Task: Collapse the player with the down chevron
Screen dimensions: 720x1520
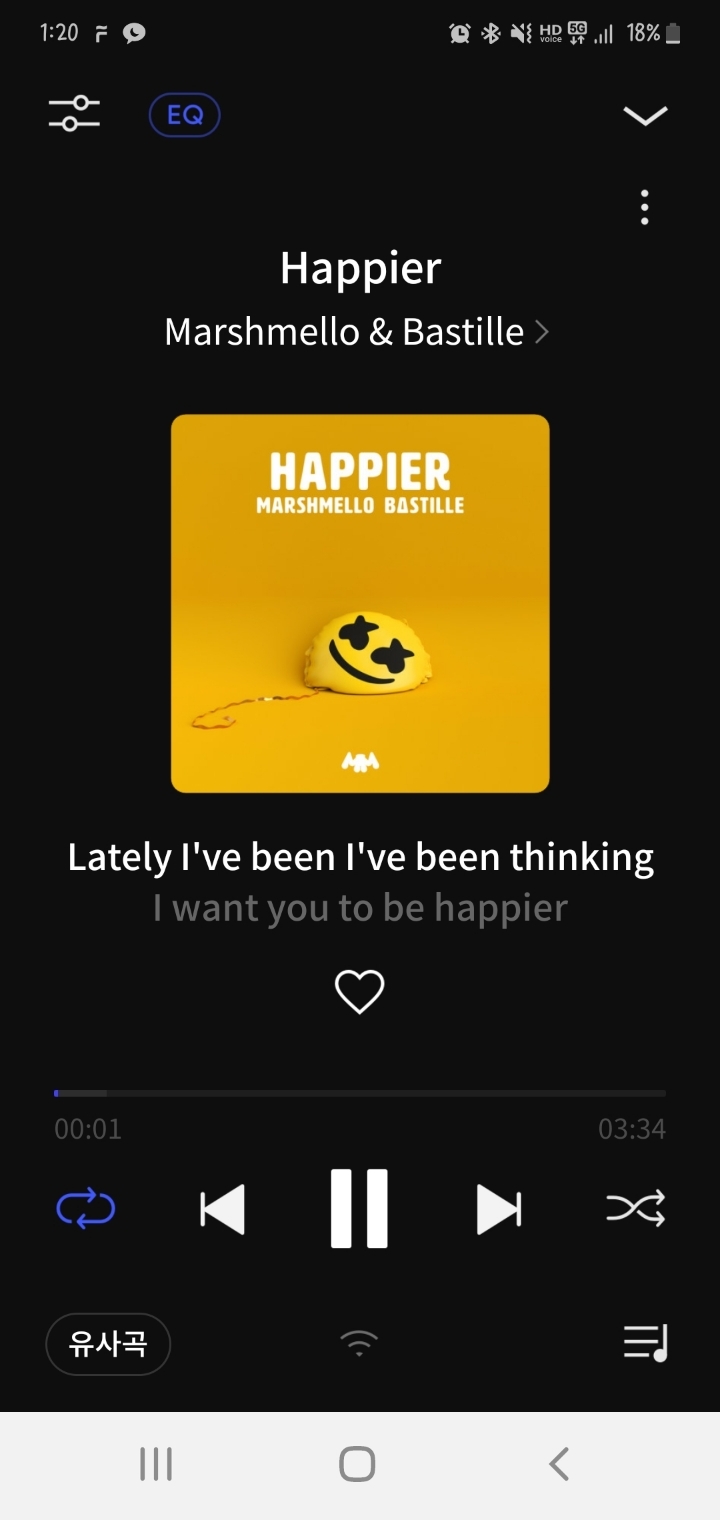Action: (x=645, y=116)
